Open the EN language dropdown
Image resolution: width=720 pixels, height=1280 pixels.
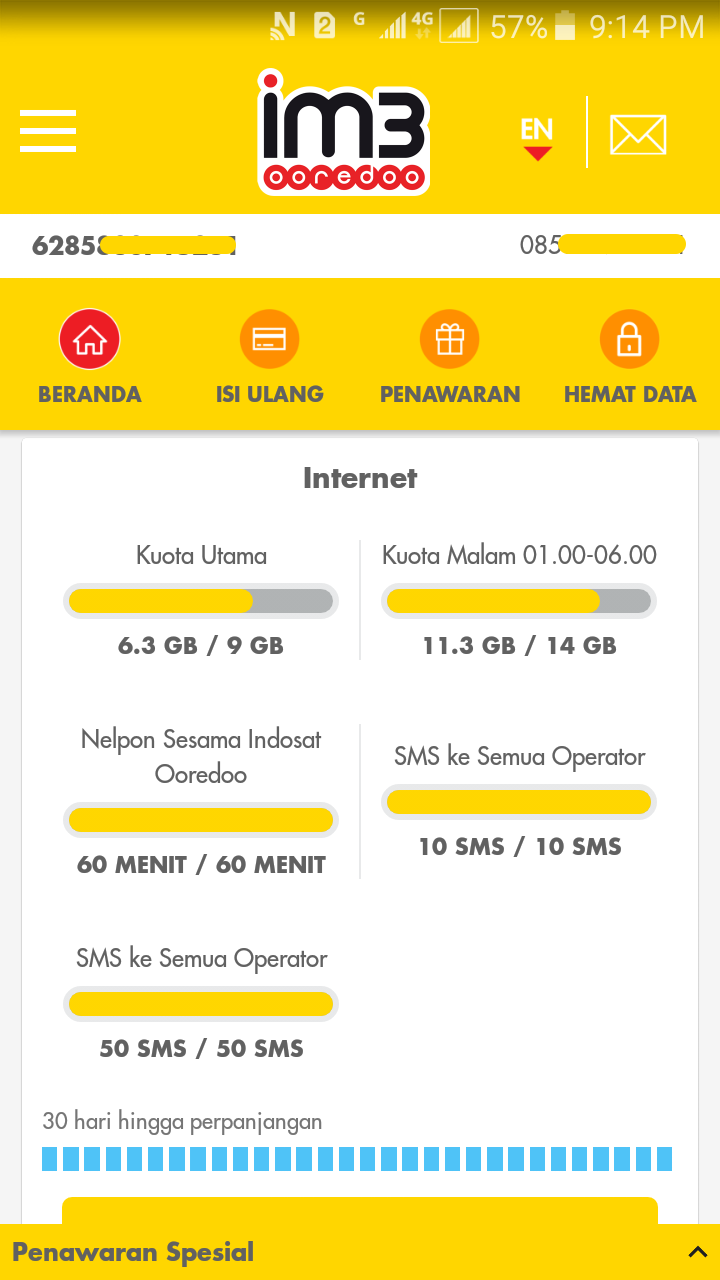tap(537, 138)
